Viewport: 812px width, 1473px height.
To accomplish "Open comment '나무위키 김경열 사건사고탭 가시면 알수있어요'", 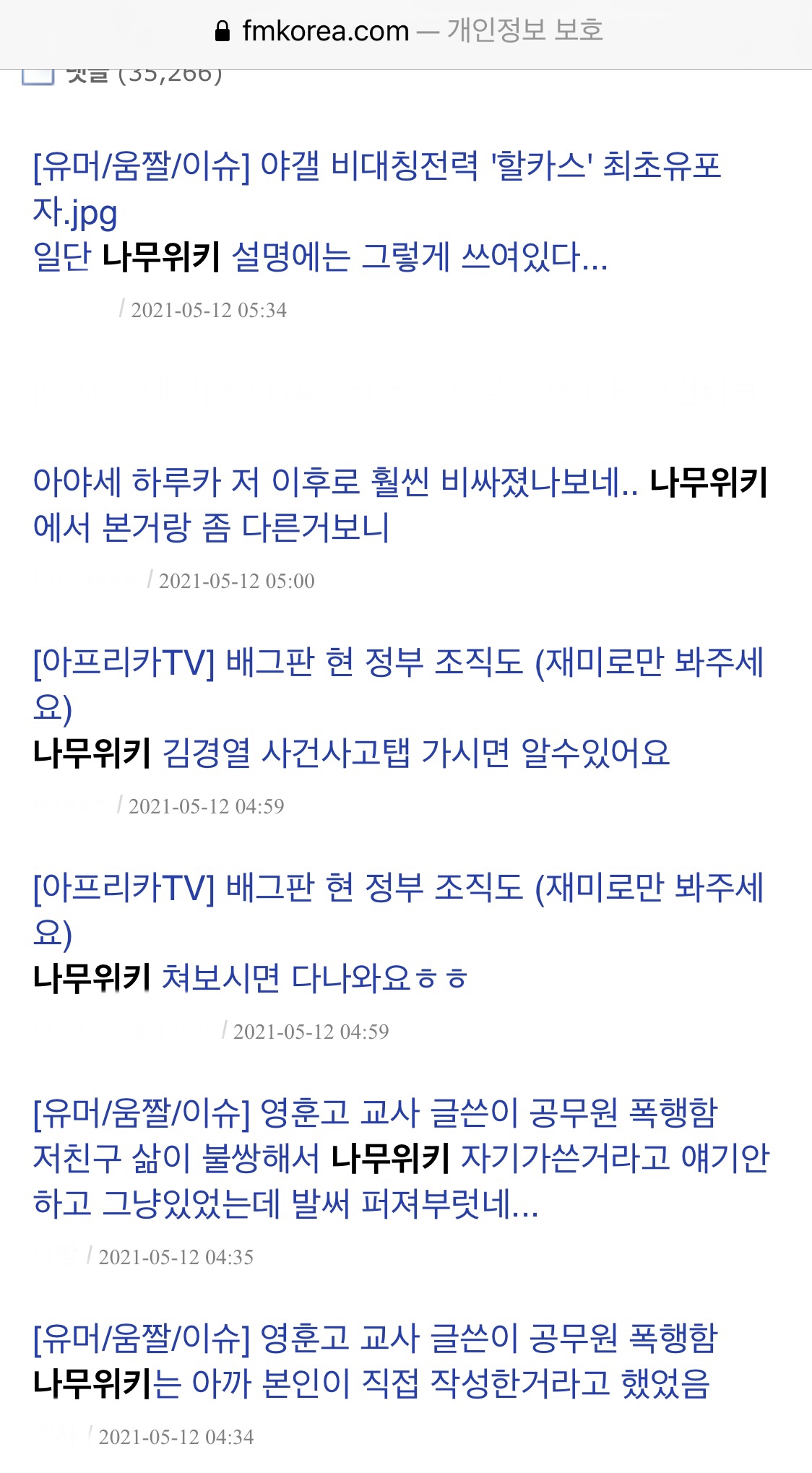I will [351, 753].
